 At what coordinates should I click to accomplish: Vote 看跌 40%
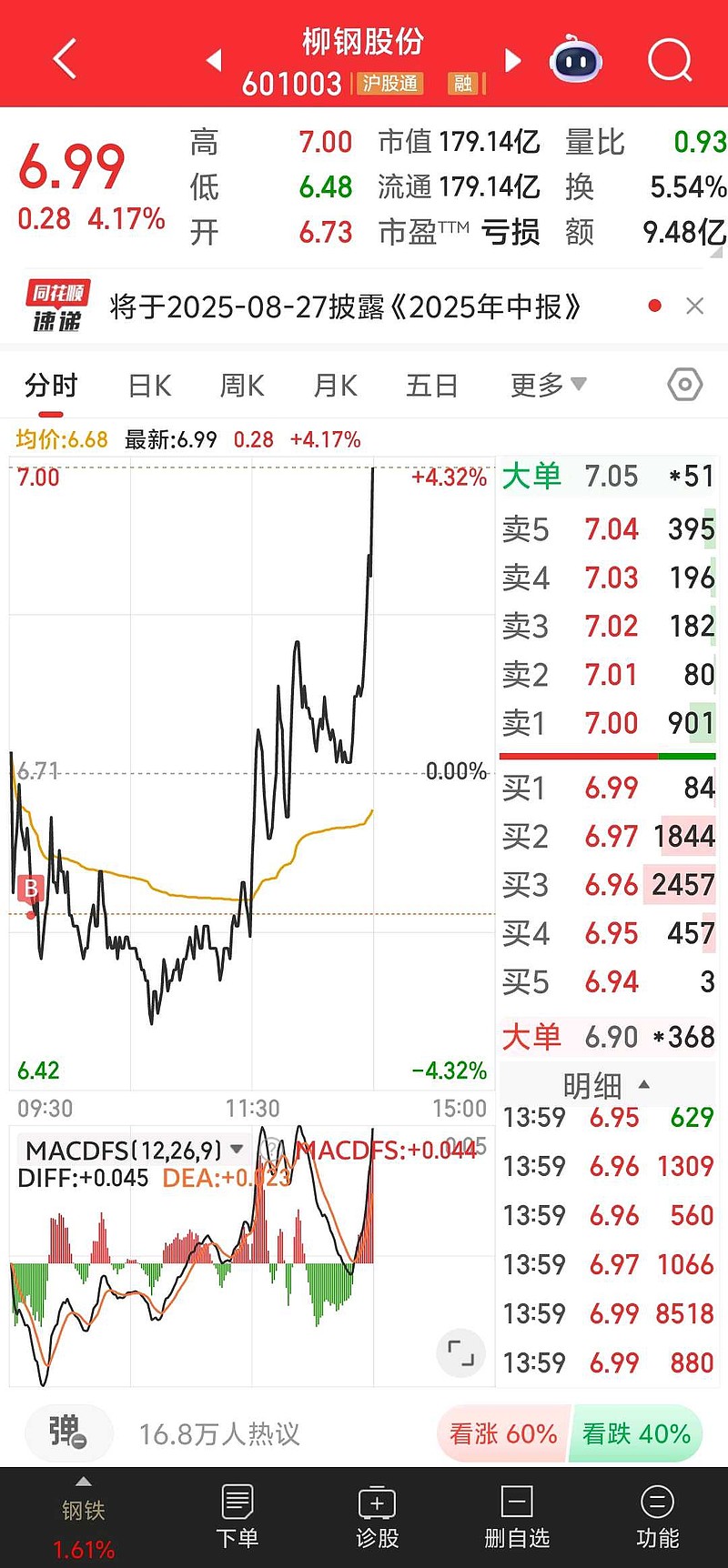(636, 1434)
